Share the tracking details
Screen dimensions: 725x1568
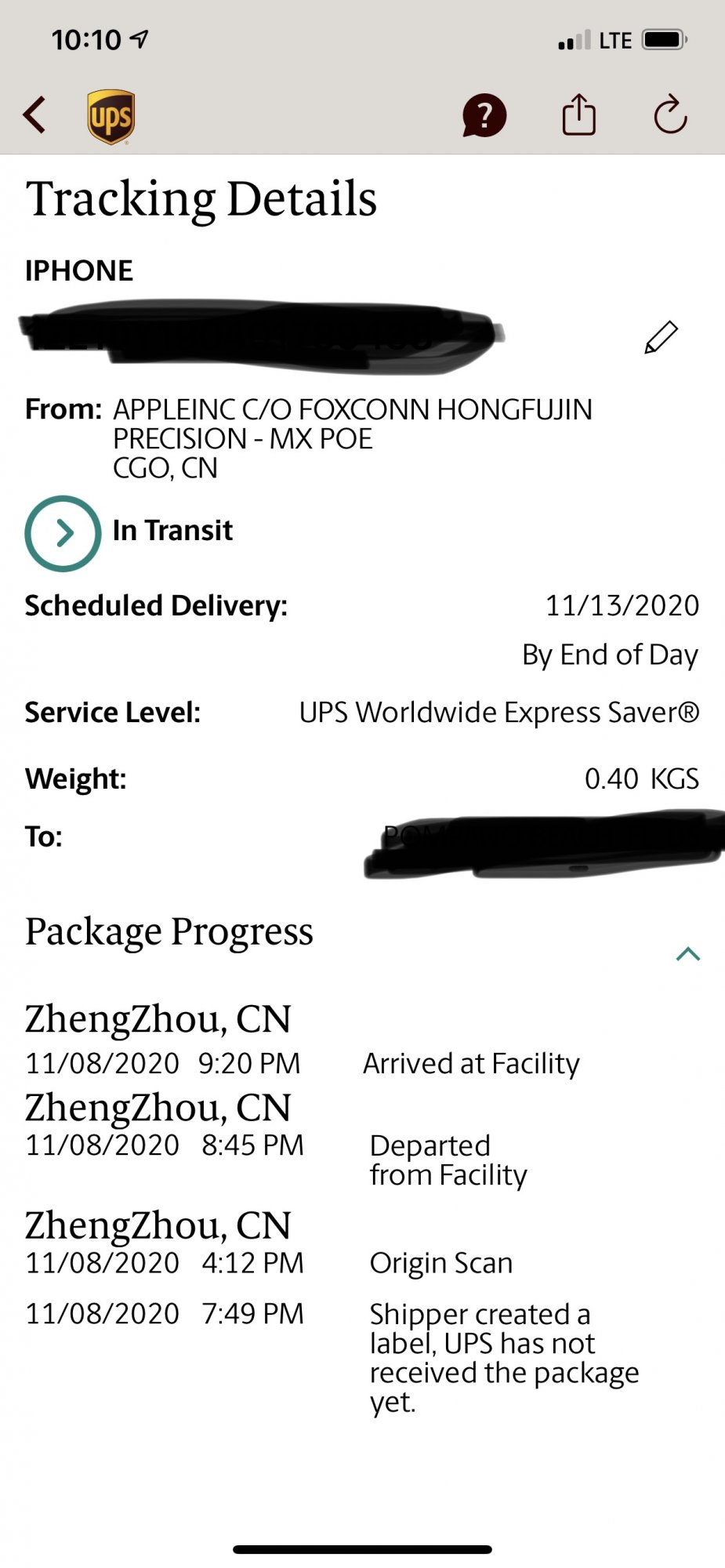579,114
